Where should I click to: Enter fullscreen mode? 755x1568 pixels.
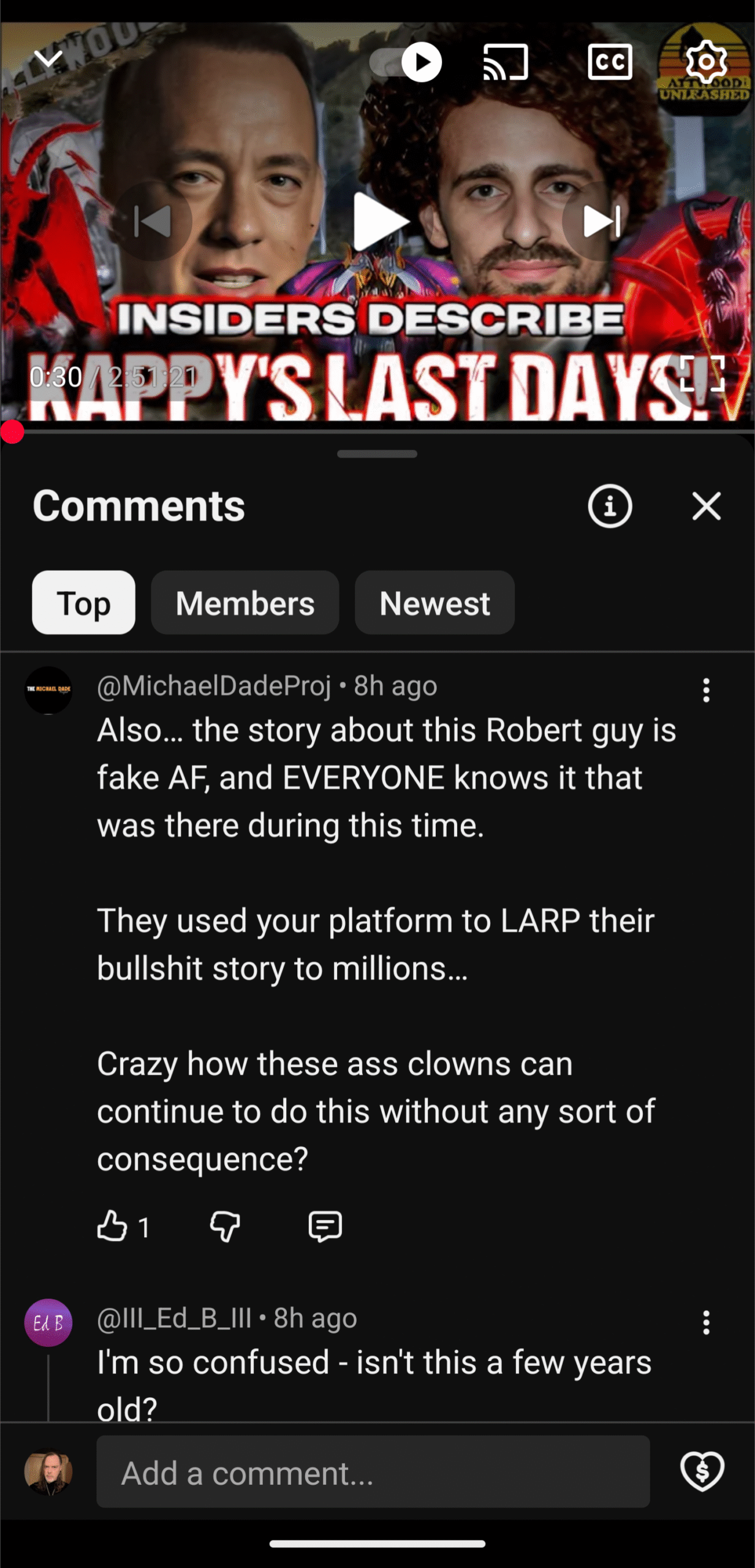702,373
